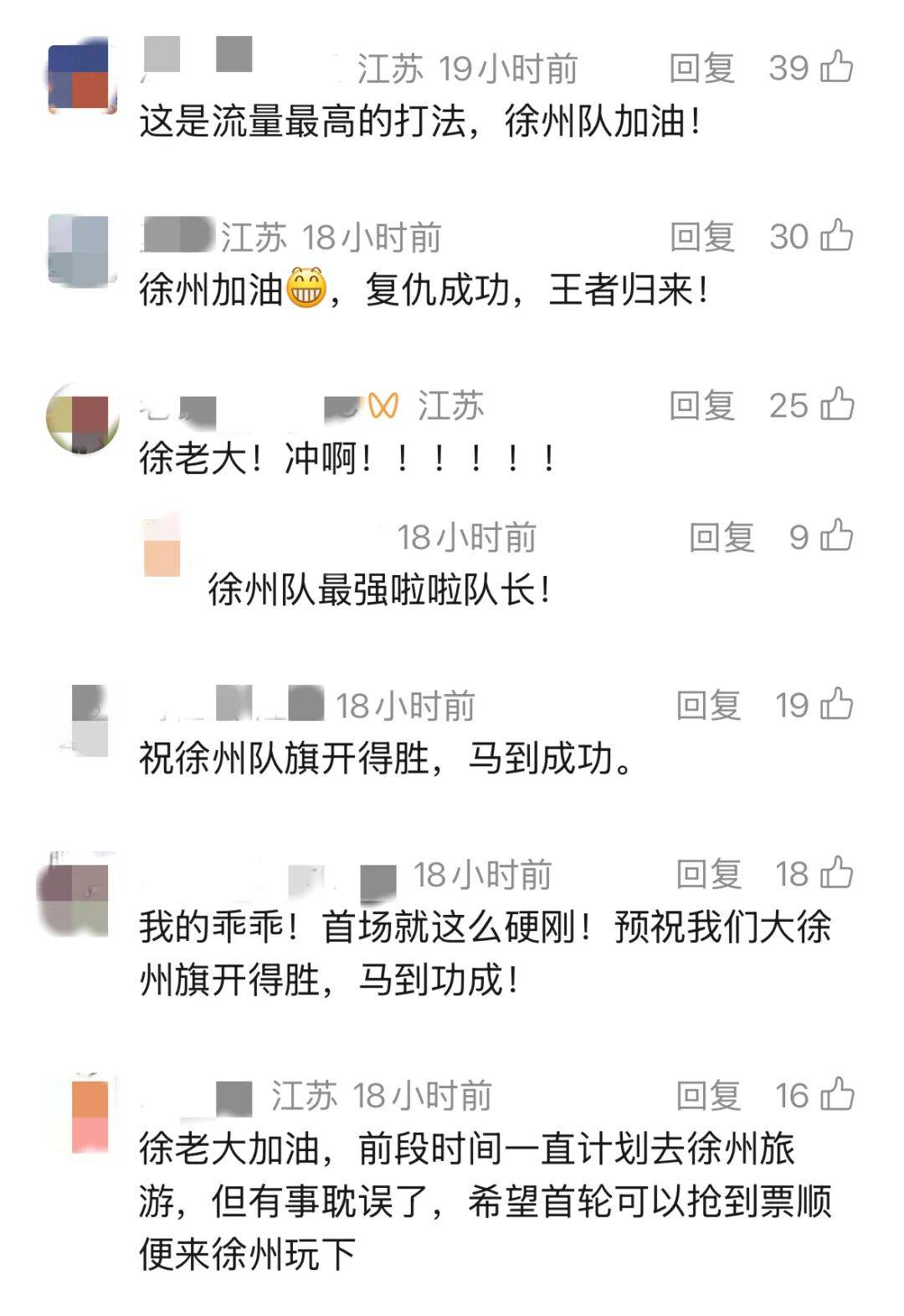Click the orange verification badge next to 江苏
The width and height of the screenshot is (904, 1316).
[x=384, y=408]
